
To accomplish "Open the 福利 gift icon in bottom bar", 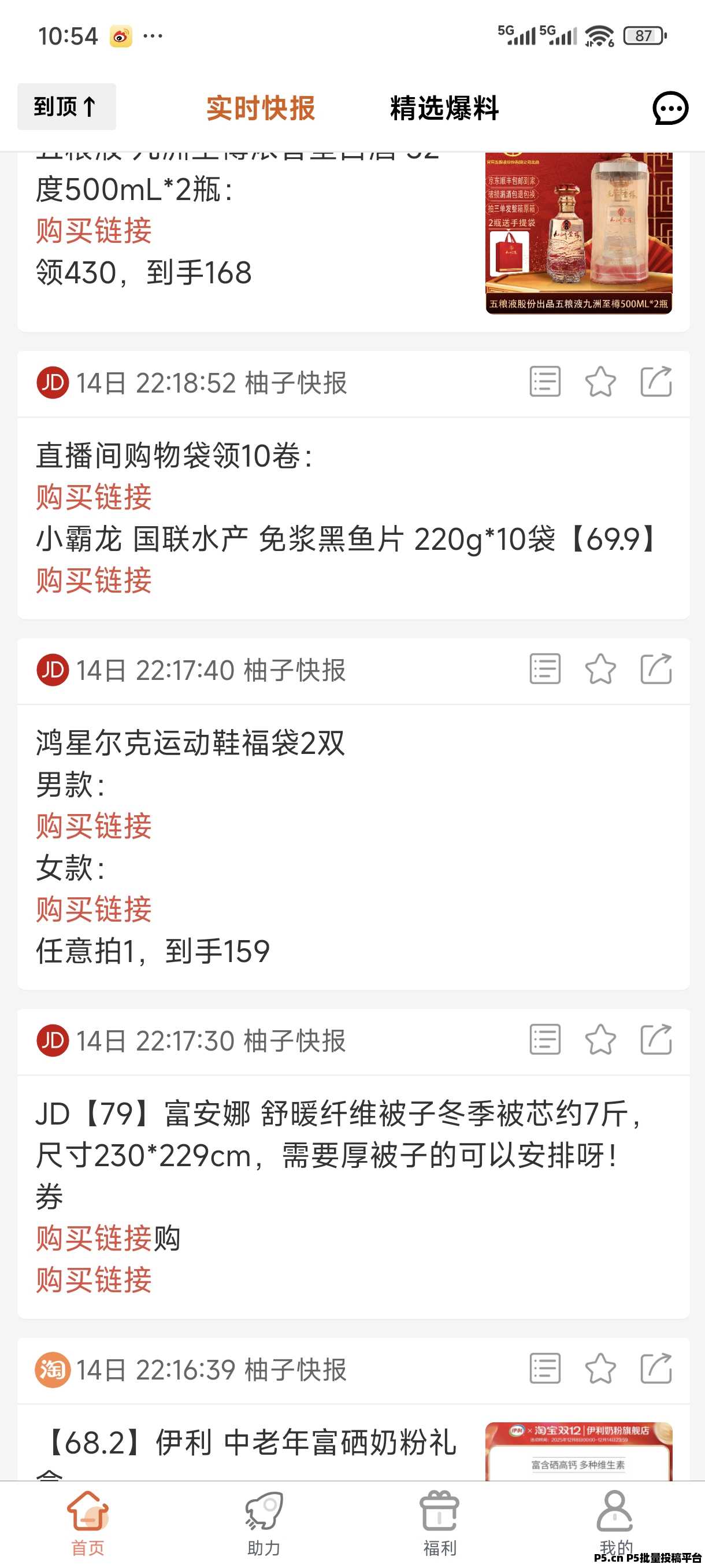I will (x=440, y=1510).
